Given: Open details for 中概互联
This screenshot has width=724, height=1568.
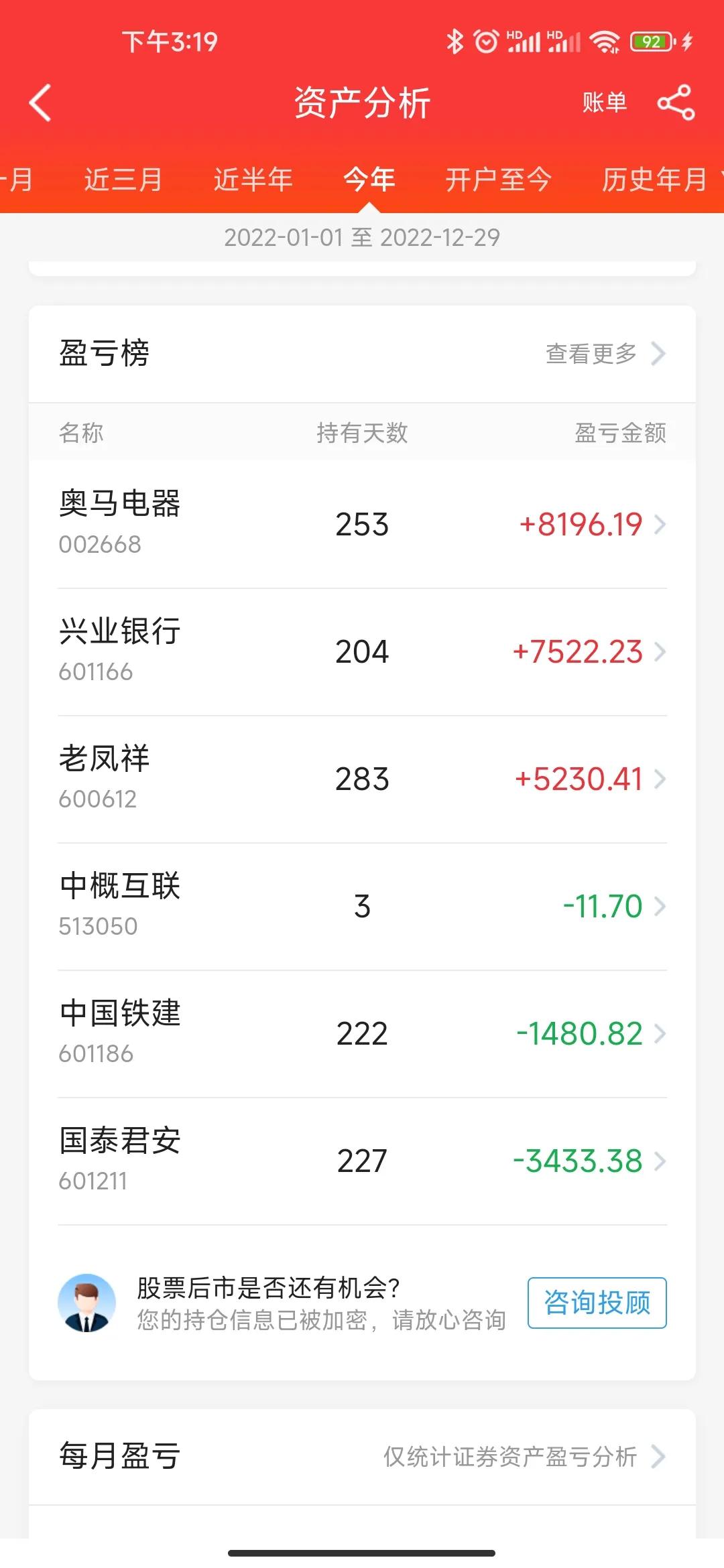Looking at the screenshot, I should click(362, 905).
